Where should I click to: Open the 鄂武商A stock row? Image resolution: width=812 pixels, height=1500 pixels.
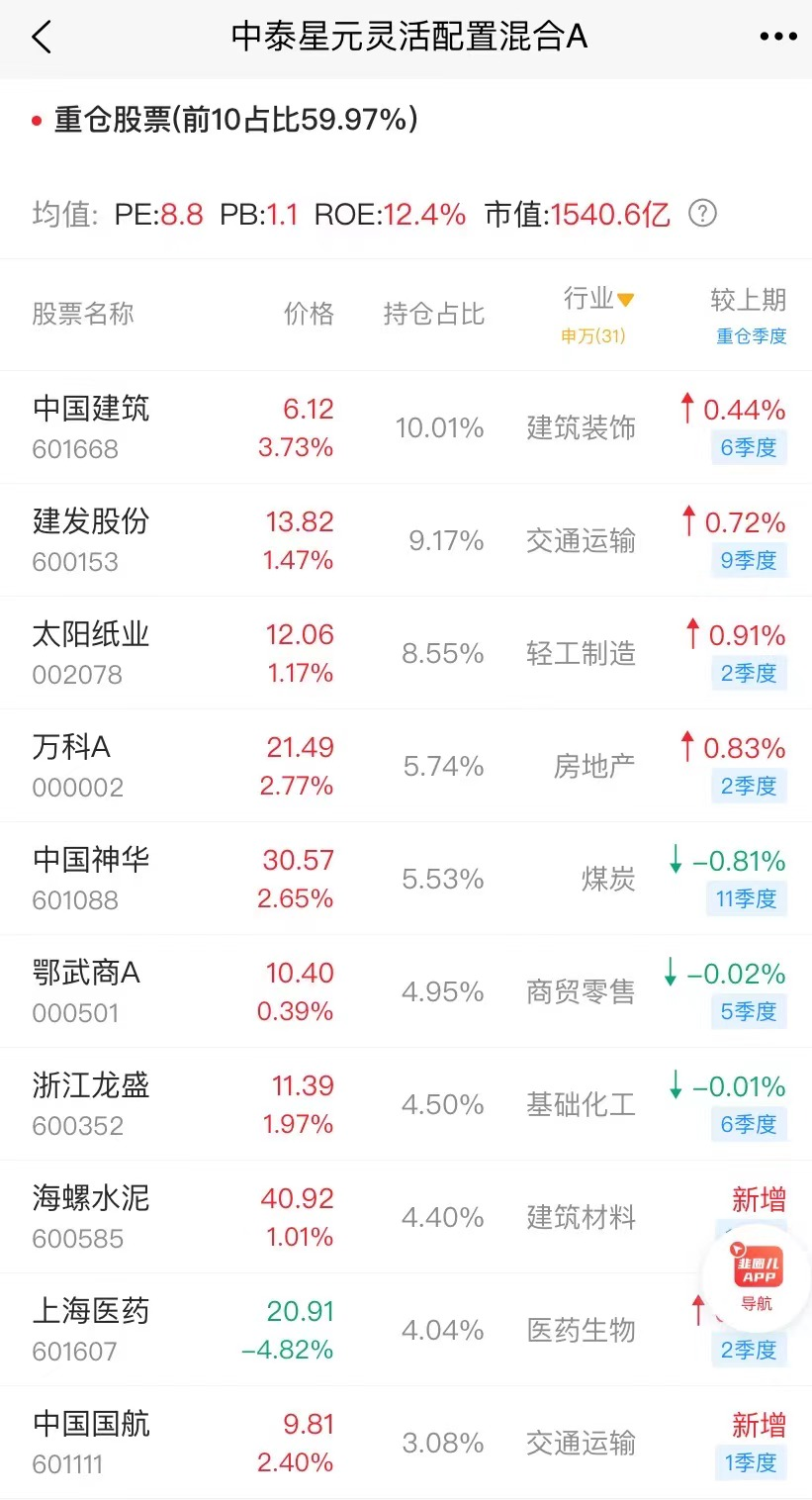(406, 991)
